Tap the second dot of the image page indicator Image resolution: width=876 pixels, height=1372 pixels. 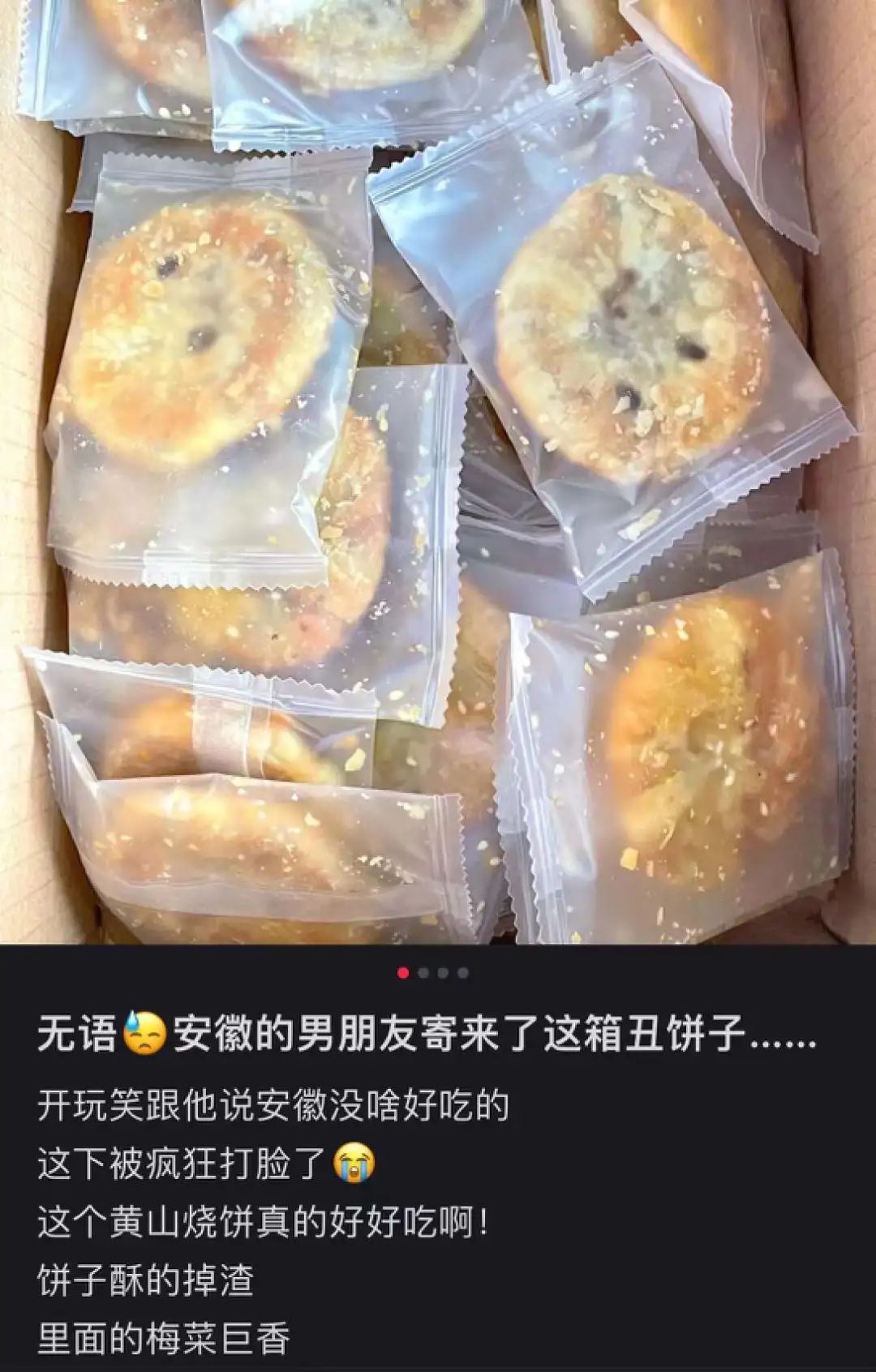click(423, 973)
